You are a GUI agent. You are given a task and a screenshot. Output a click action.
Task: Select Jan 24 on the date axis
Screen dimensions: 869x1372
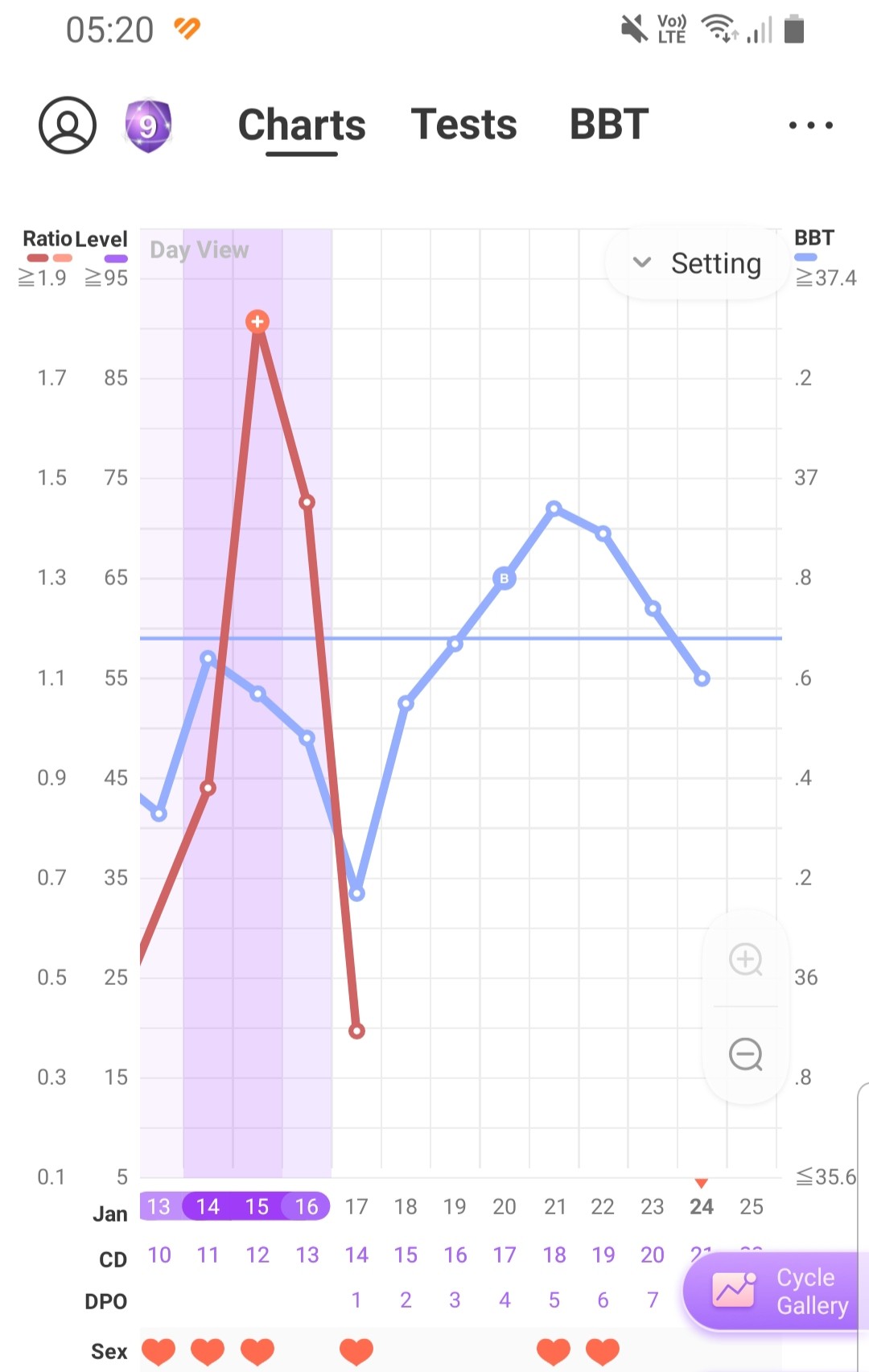[x=702, y=1206]
